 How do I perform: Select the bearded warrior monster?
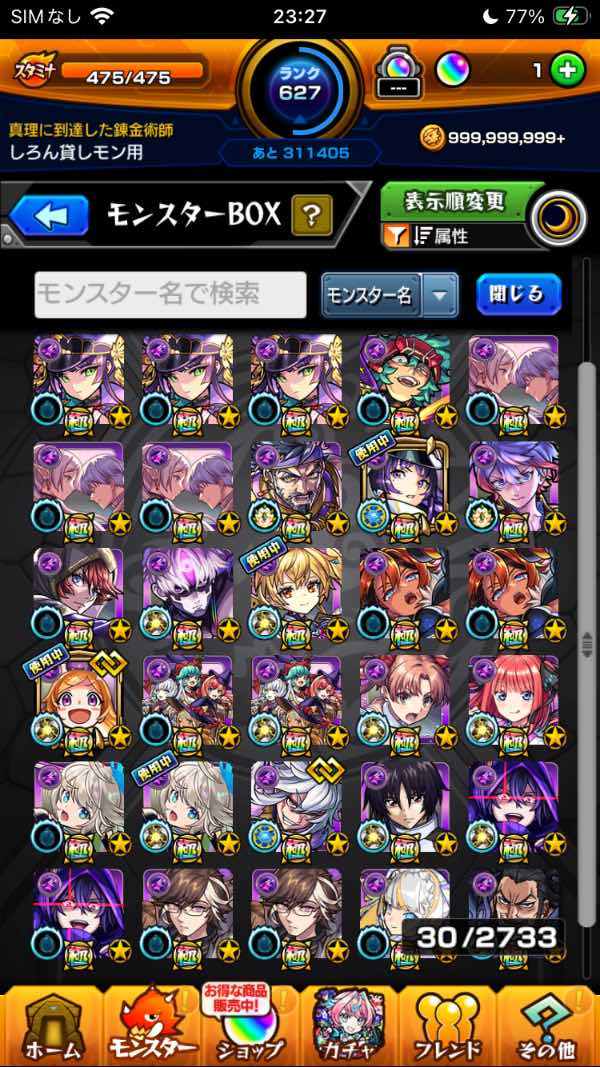point(298,488)
